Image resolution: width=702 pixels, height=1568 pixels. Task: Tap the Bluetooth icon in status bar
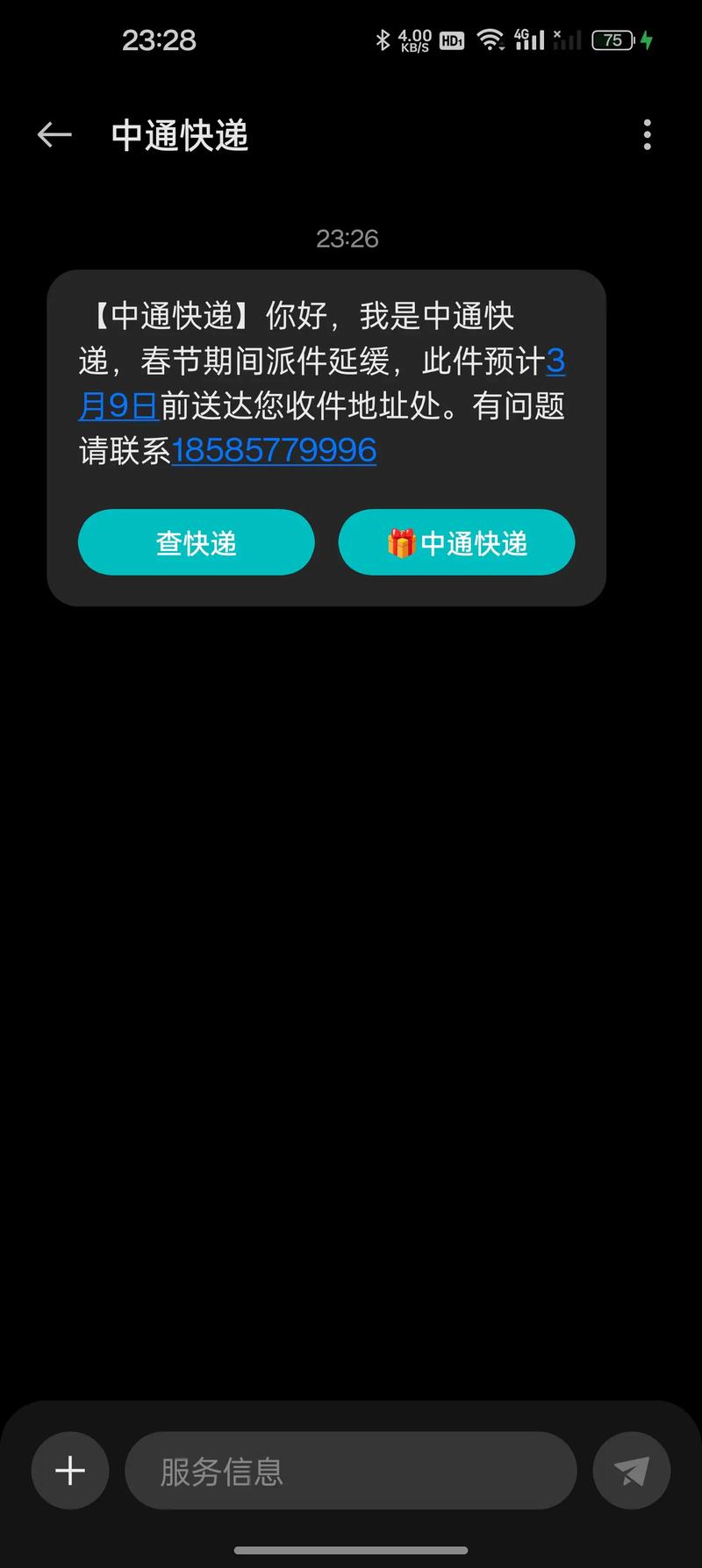pos(382,39)
